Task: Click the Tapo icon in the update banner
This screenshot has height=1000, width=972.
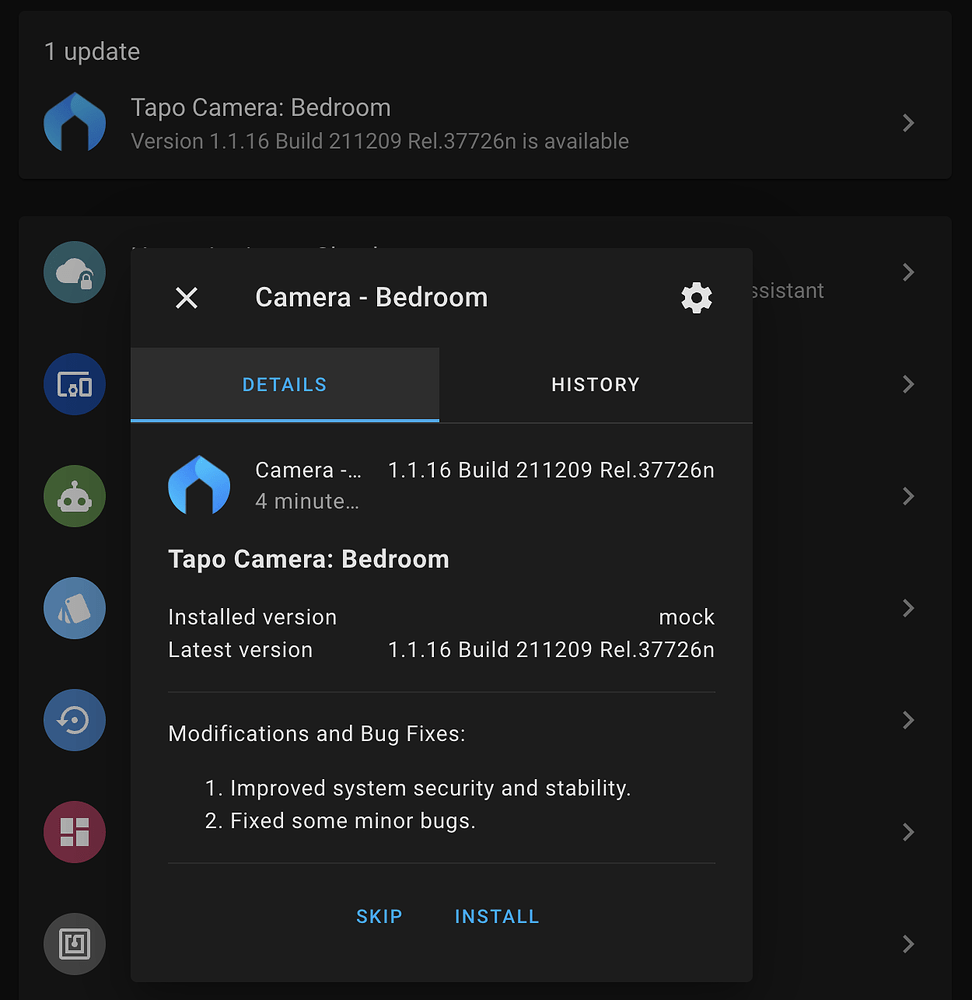Action: (75, 123)
